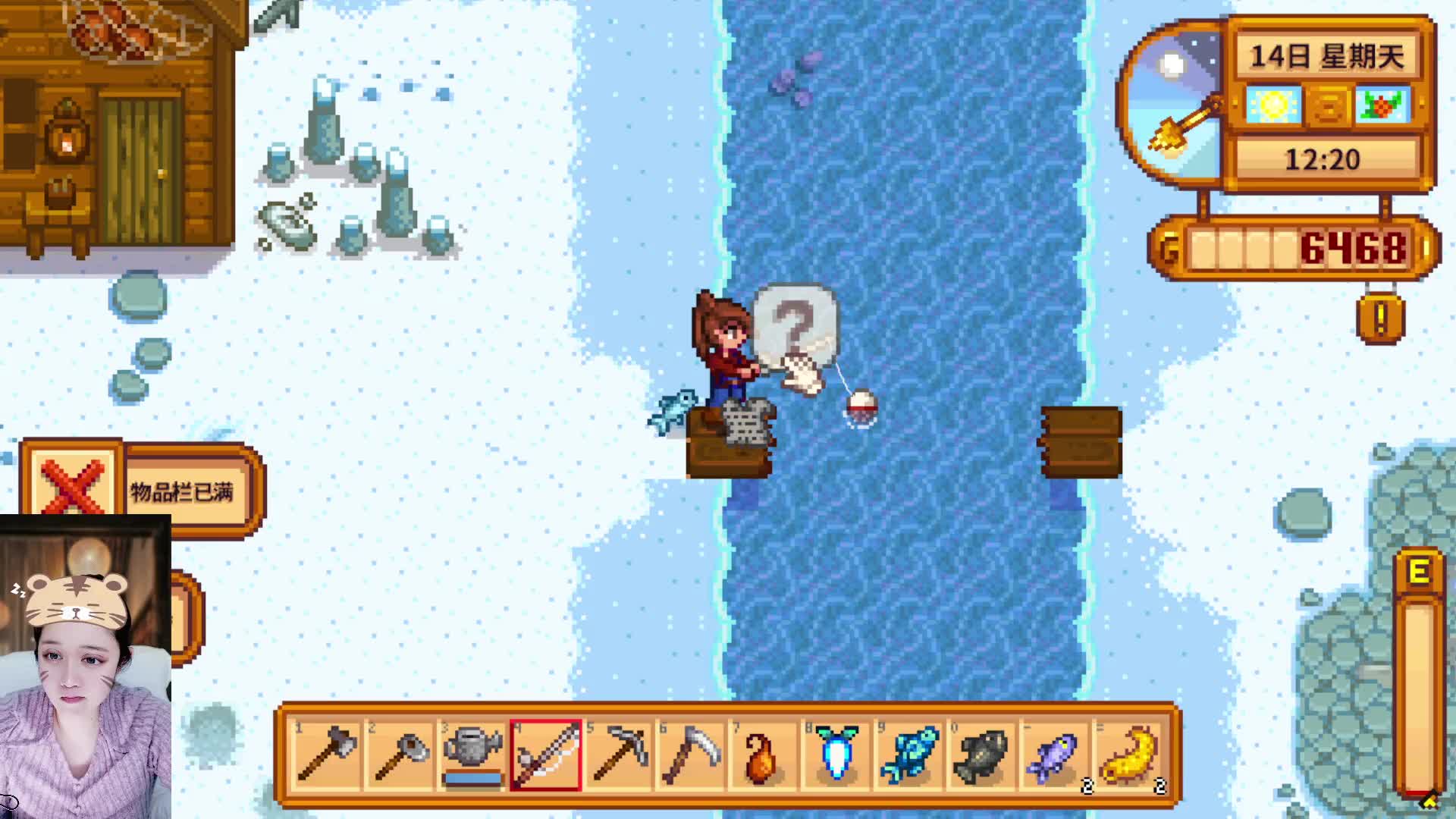Select the fishing rod in slot 4
1456x819 pixels.
(546, 755)
